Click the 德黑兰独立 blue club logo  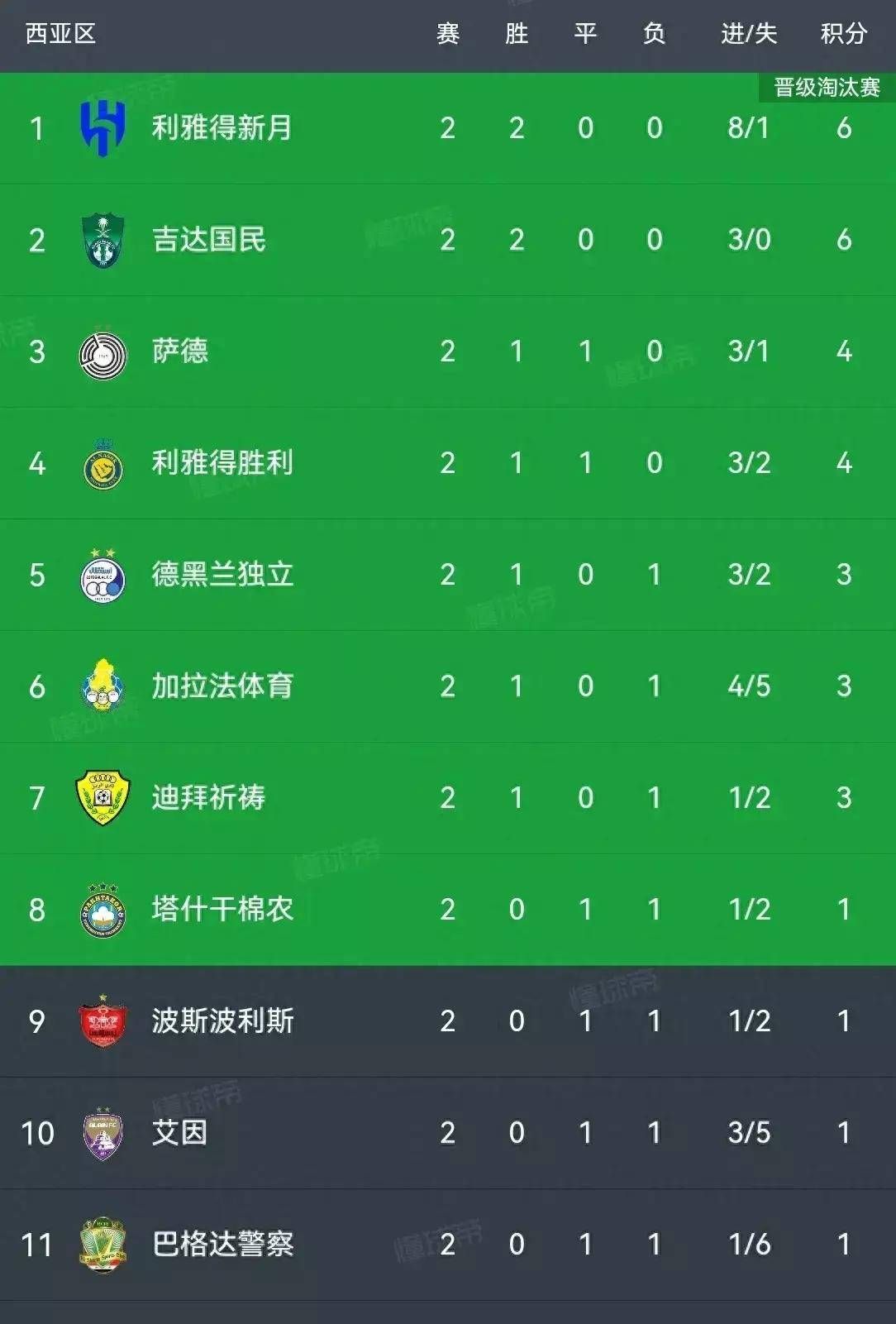[x=102, y=576]
